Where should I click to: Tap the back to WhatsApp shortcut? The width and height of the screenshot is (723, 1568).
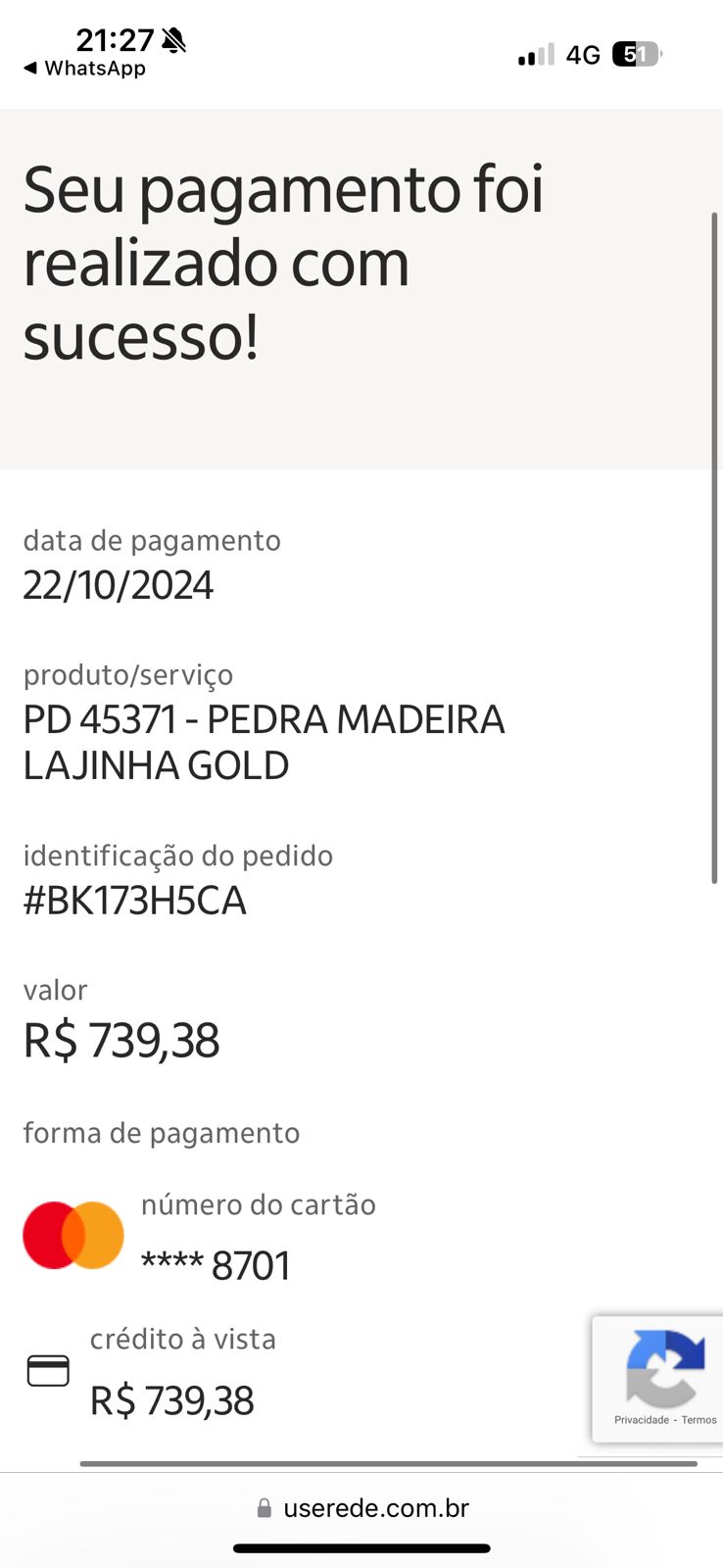tap(86, 68)
